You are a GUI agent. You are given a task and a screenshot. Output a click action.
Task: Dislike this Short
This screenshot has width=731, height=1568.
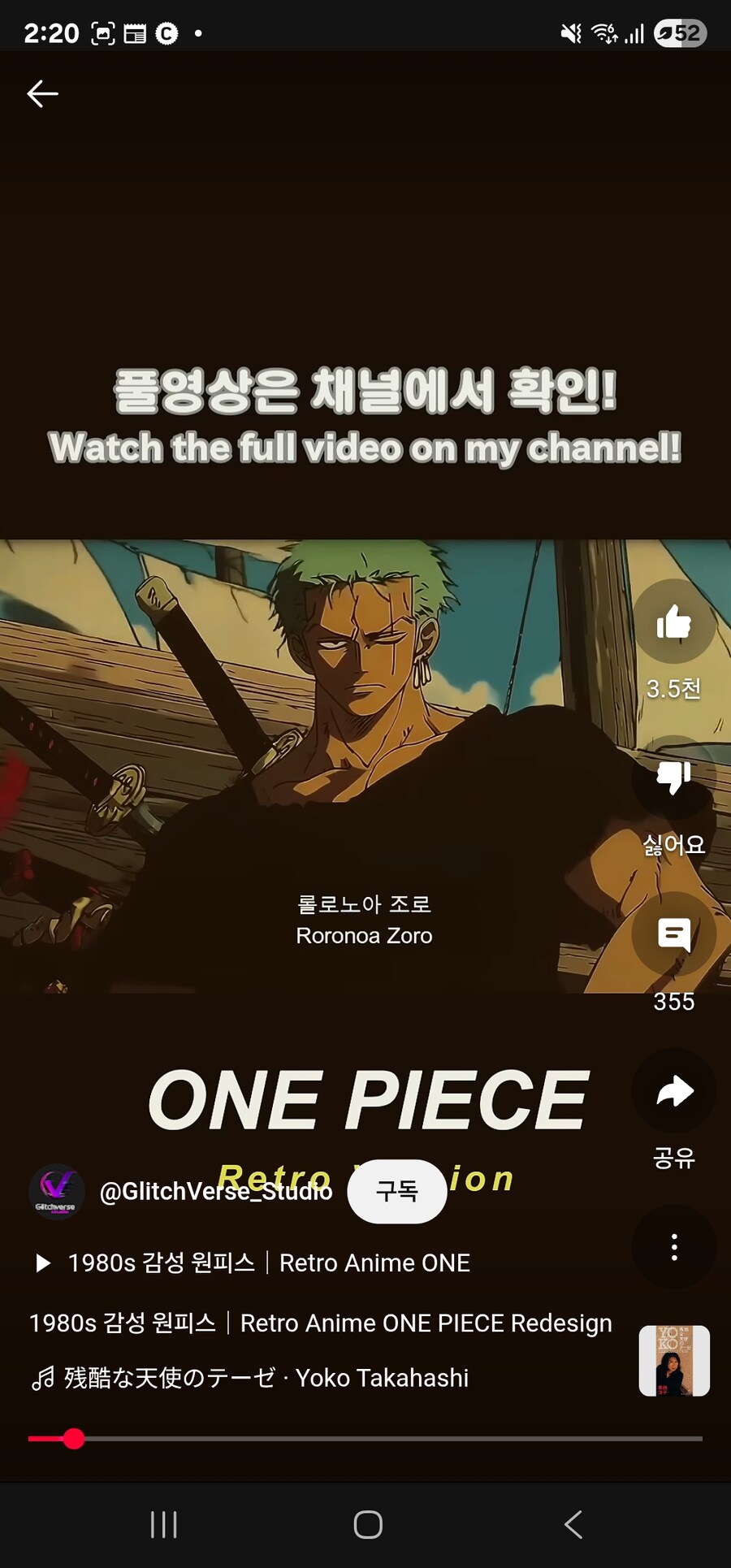tap(673, 778)
